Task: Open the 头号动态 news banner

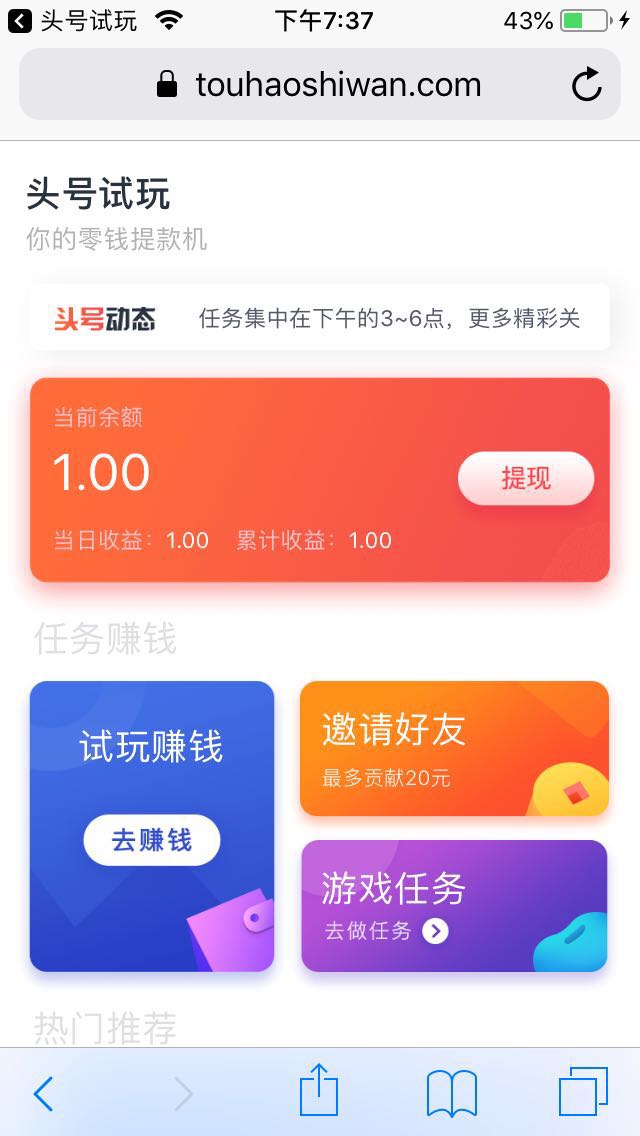Action: coord(320,318)
